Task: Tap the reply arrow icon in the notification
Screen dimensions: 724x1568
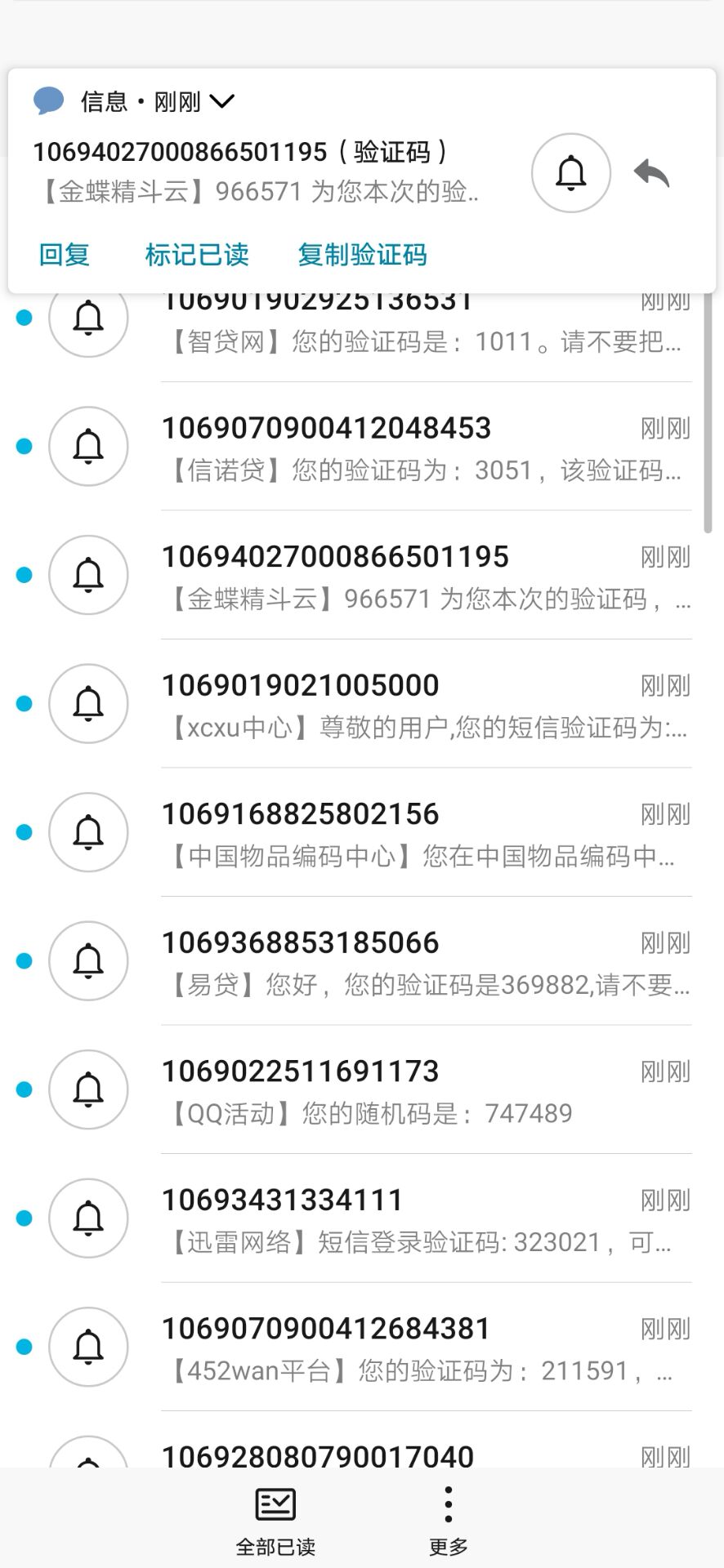Action: pos(652,173)
